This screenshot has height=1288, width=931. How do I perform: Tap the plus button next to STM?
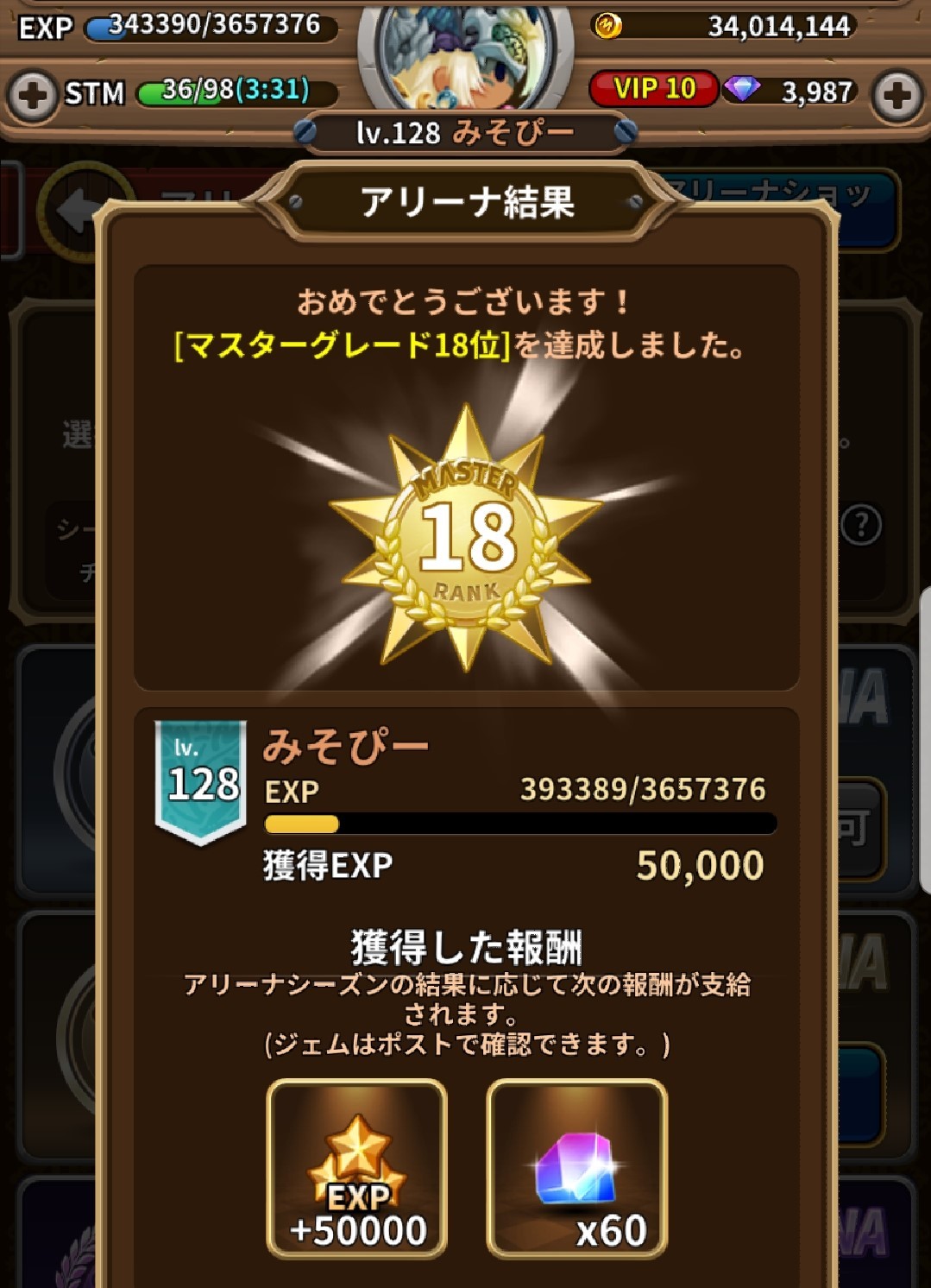(x=33, y=94)
